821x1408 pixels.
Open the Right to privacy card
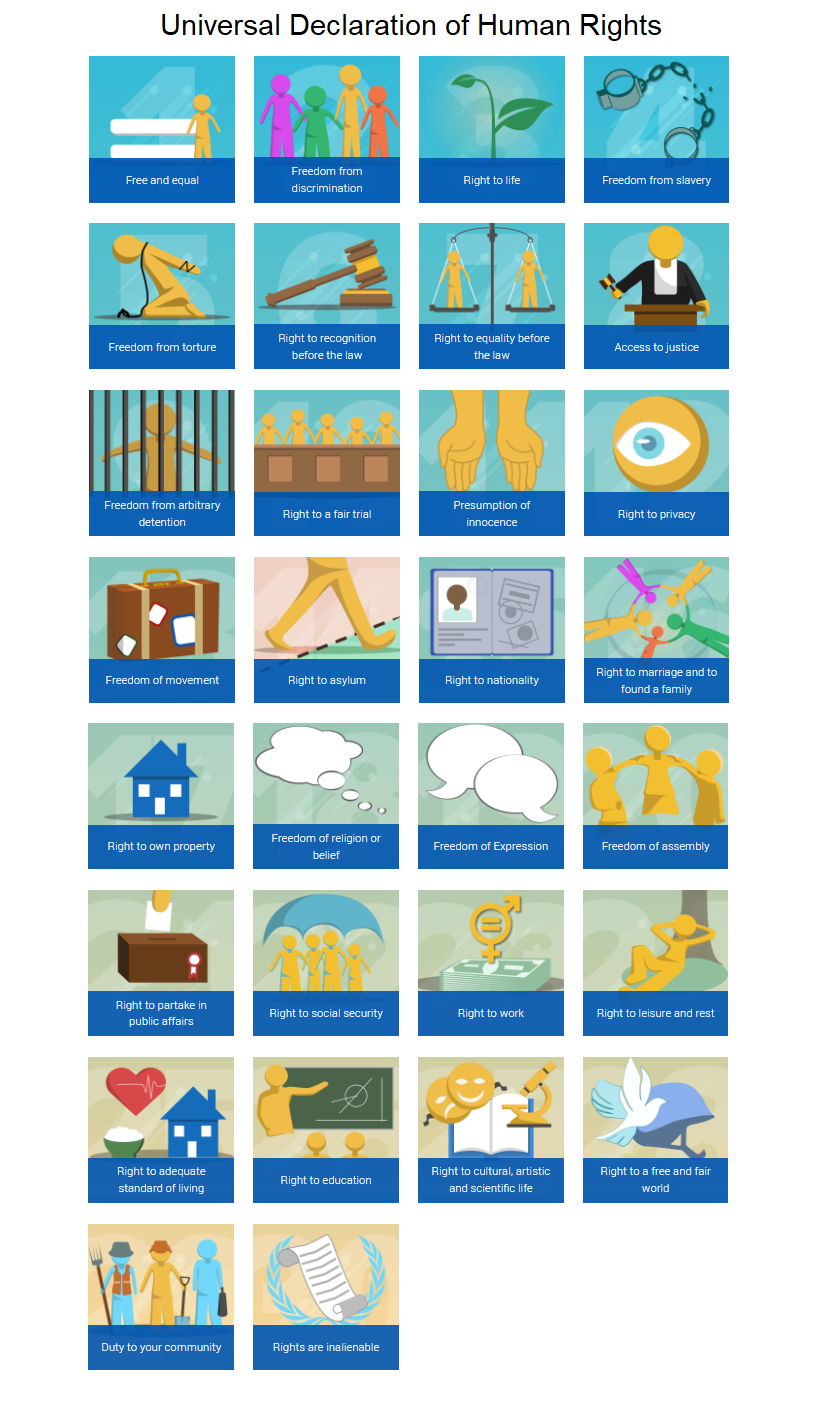pyautogui.click(x=656, y=463)
